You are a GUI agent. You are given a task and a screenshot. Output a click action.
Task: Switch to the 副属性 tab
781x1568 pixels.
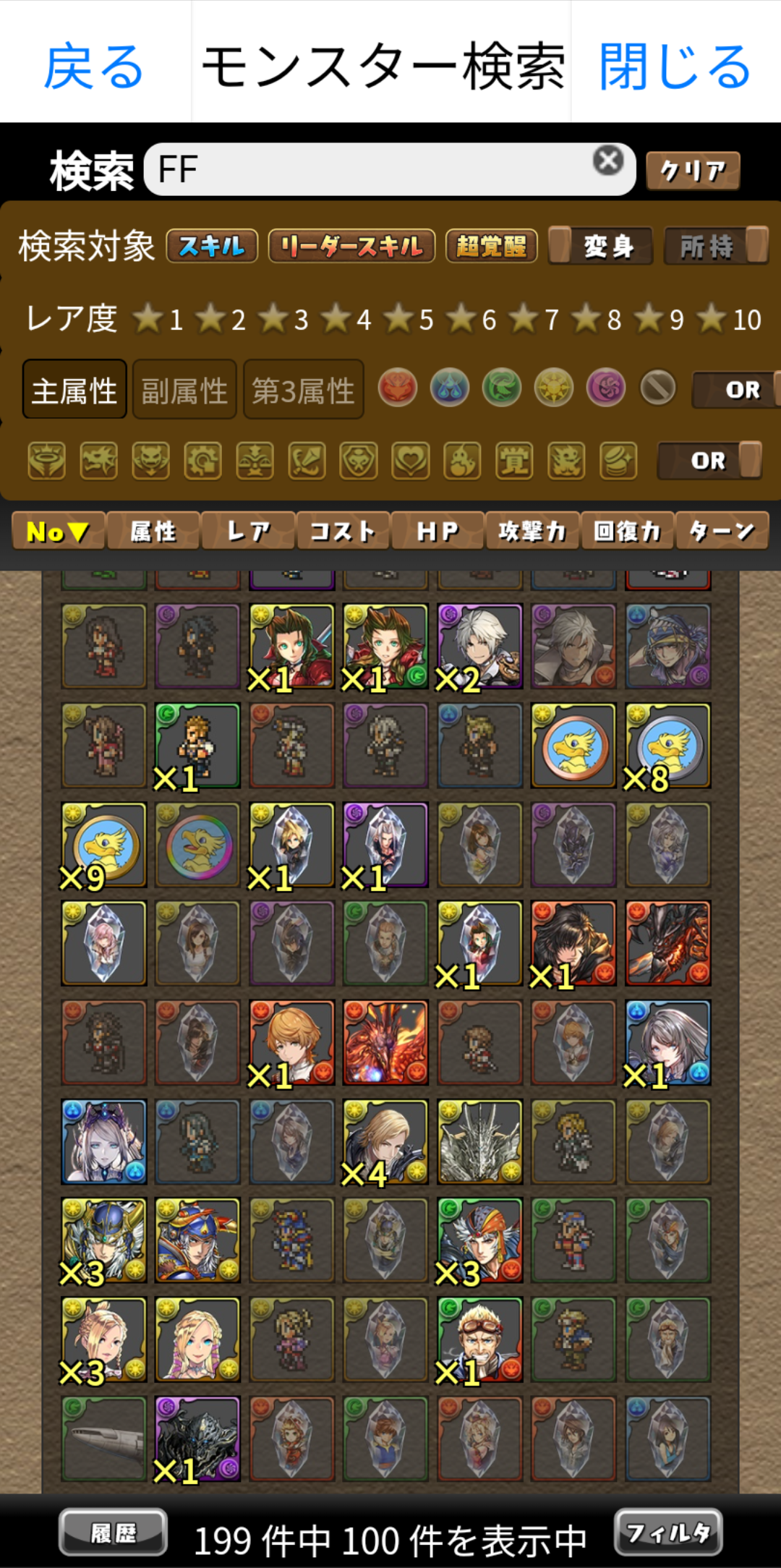[184, 391]
